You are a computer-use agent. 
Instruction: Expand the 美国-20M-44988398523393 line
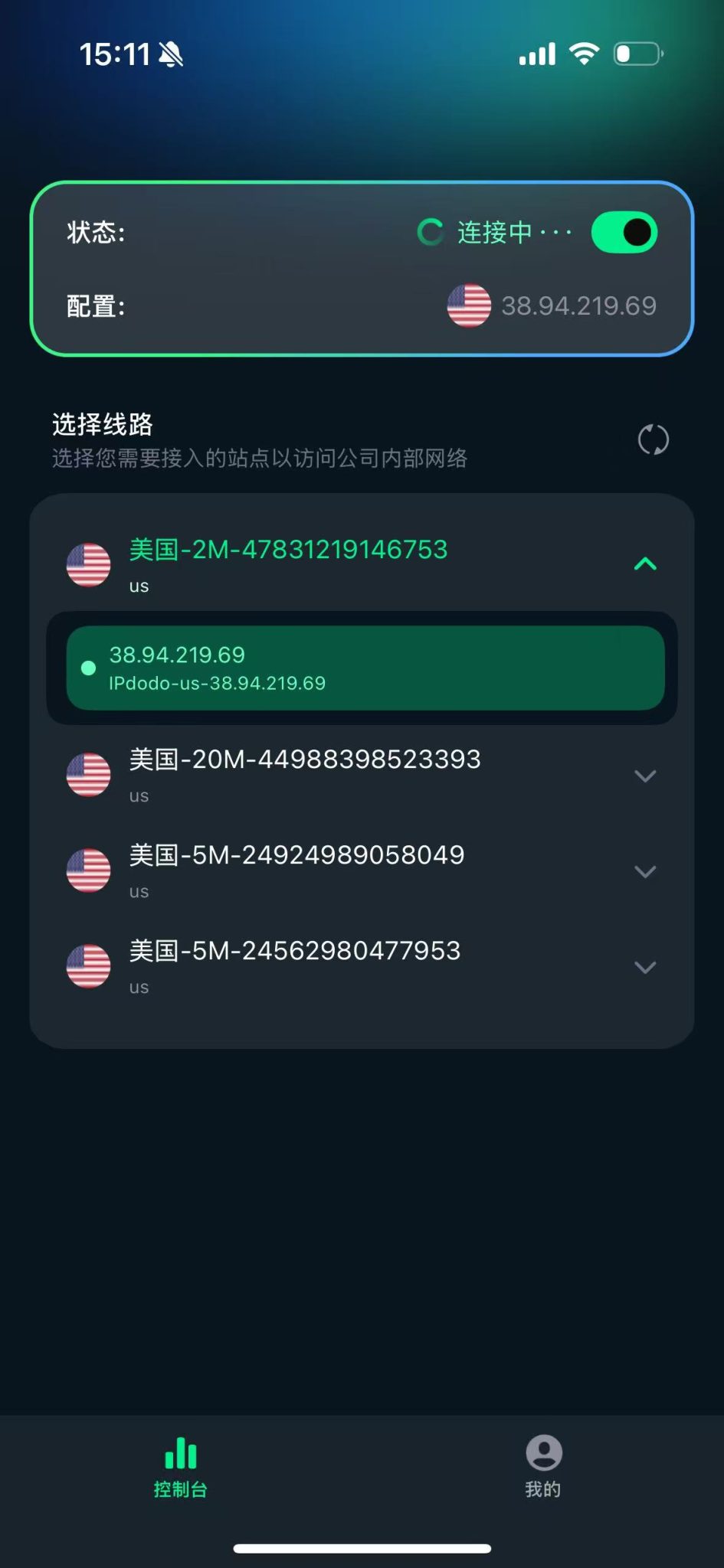[646, 776]
